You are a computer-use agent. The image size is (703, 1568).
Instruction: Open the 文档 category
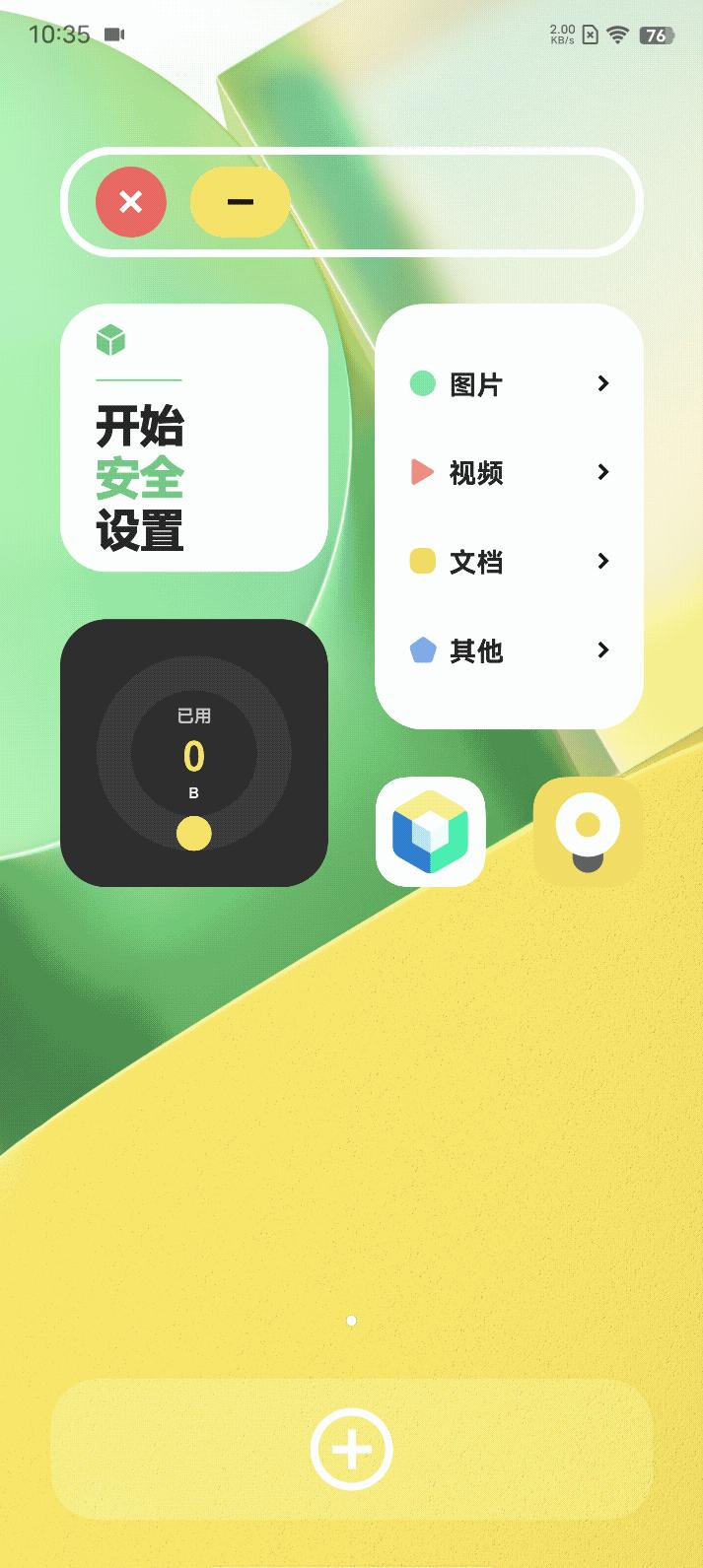click(x=509, y=562)
